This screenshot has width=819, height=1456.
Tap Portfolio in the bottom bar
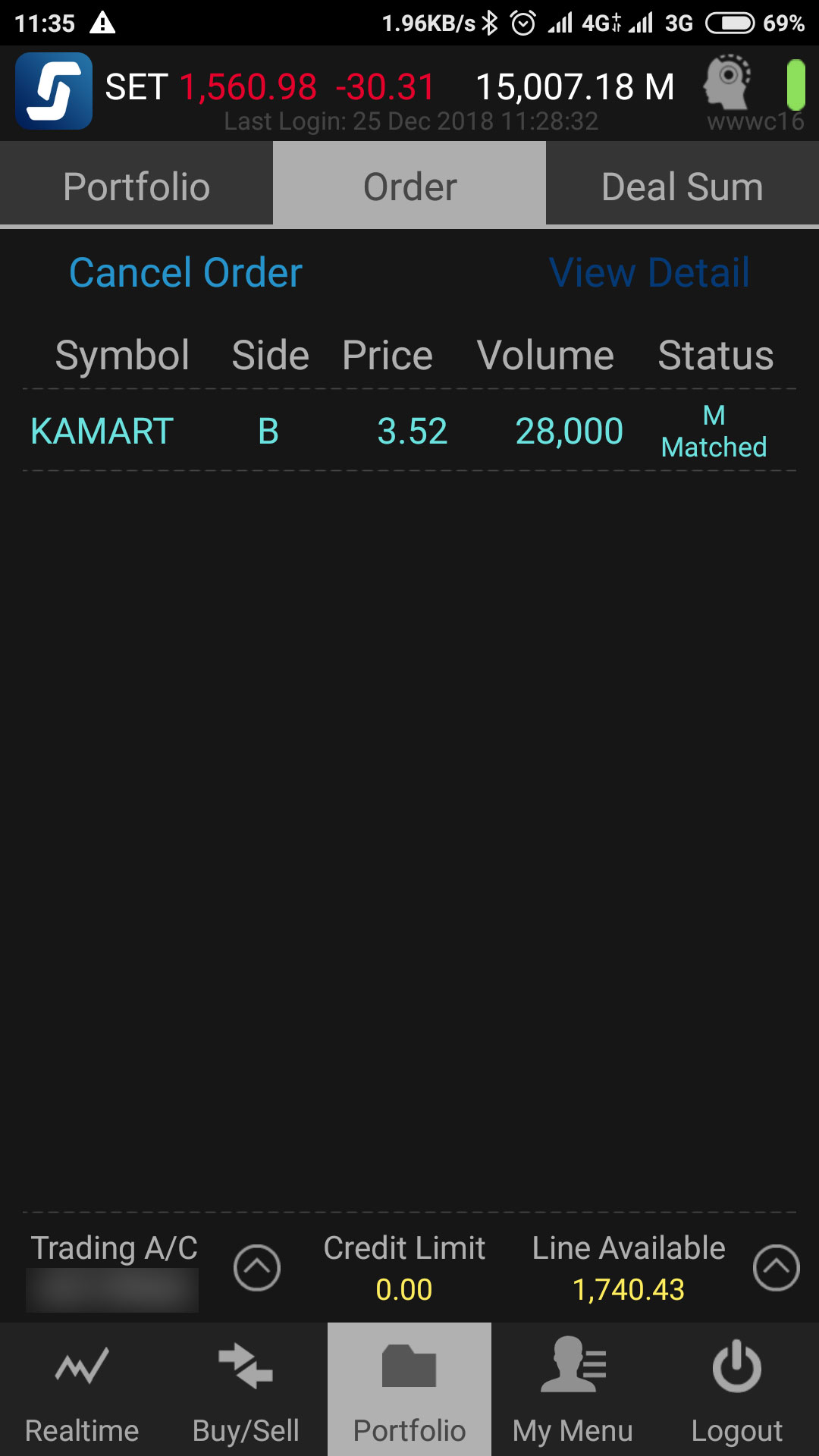pos(409,1390)
